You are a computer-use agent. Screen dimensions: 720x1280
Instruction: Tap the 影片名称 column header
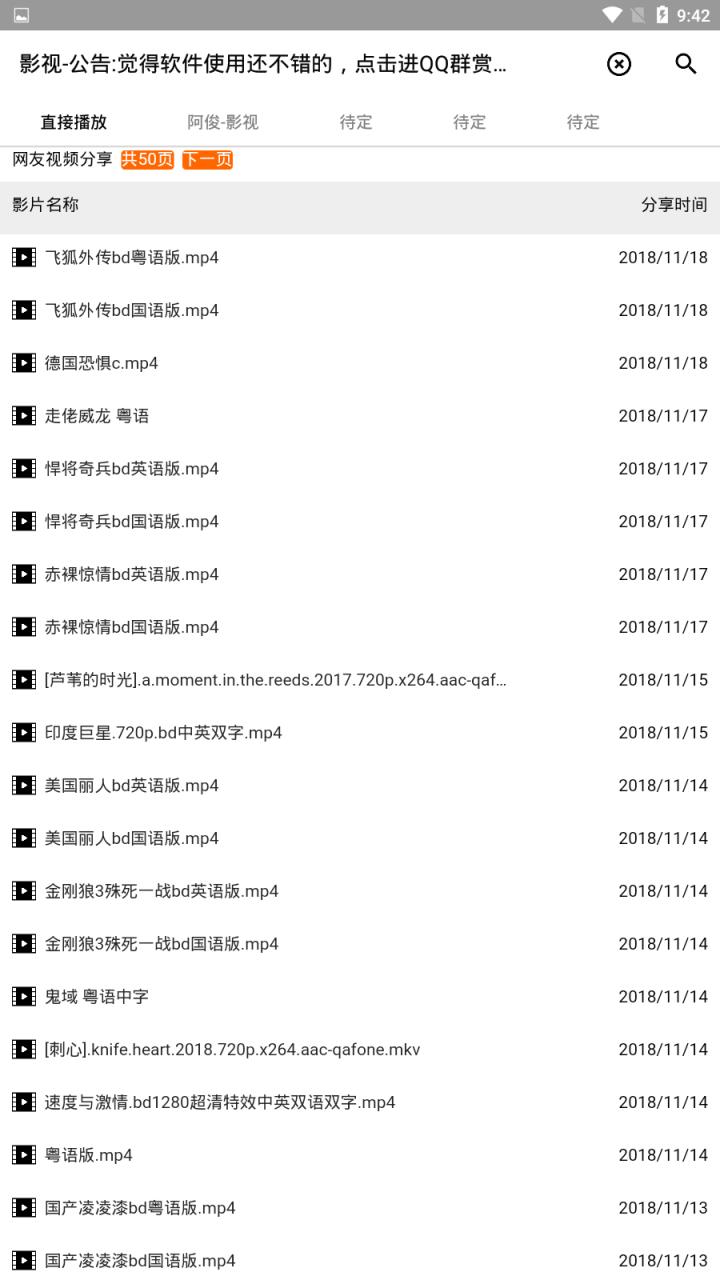44,205
